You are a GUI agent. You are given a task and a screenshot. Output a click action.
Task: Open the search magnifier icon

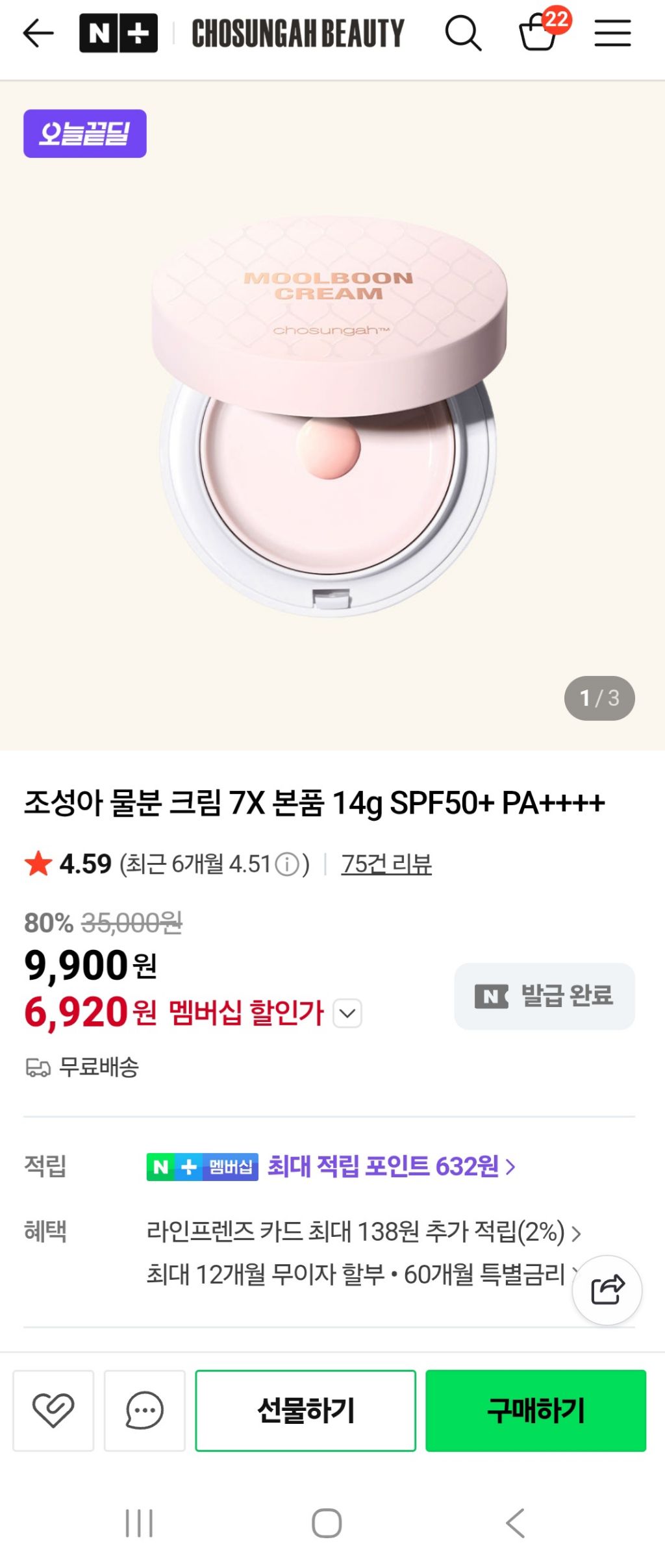[x=462, y=33]
